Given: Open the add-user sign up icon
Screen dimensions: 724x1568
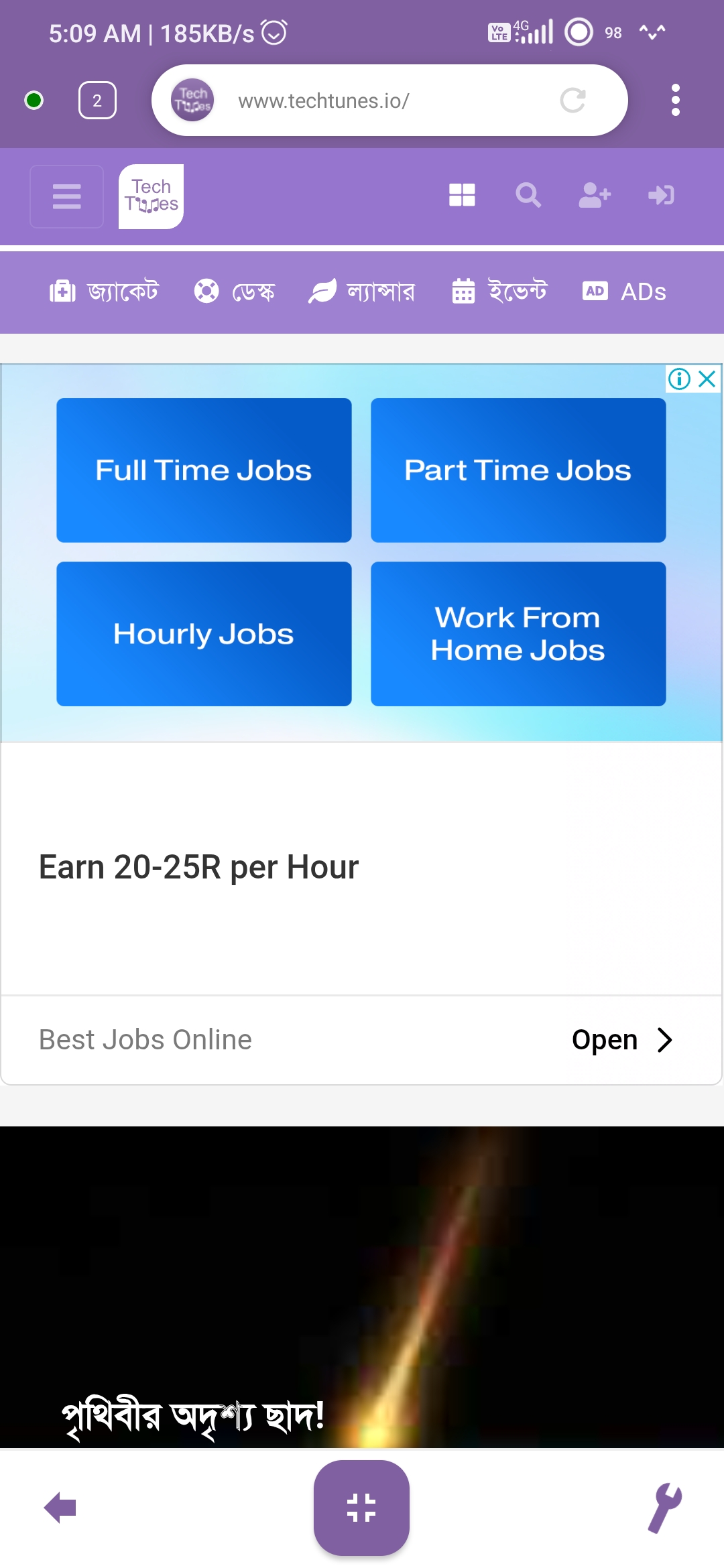Looking at the screenshot, I should (x=595, y=195).
